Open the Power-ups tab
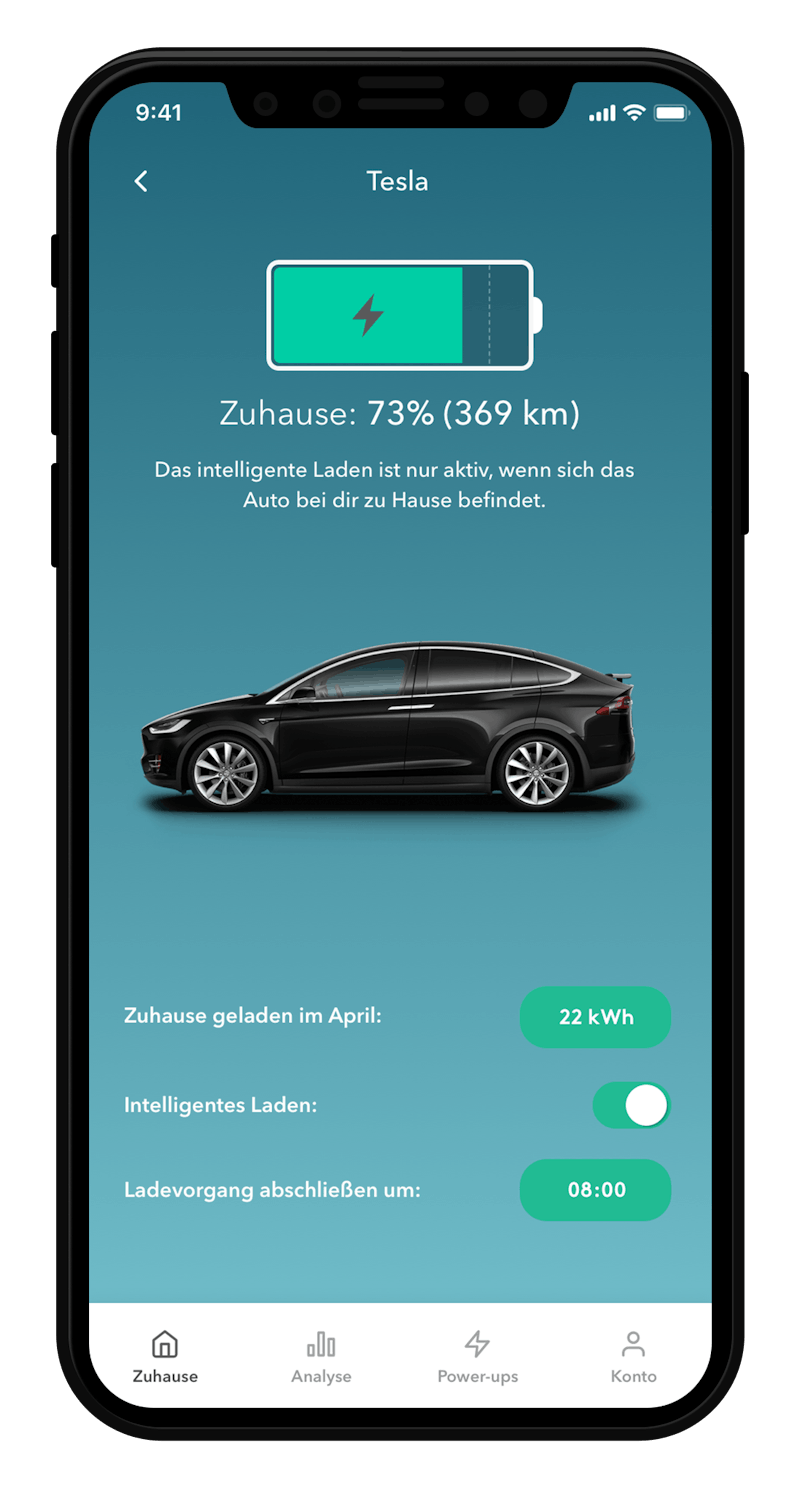This screenshot has height=1499, width=800. click(x=477, y=1357)
